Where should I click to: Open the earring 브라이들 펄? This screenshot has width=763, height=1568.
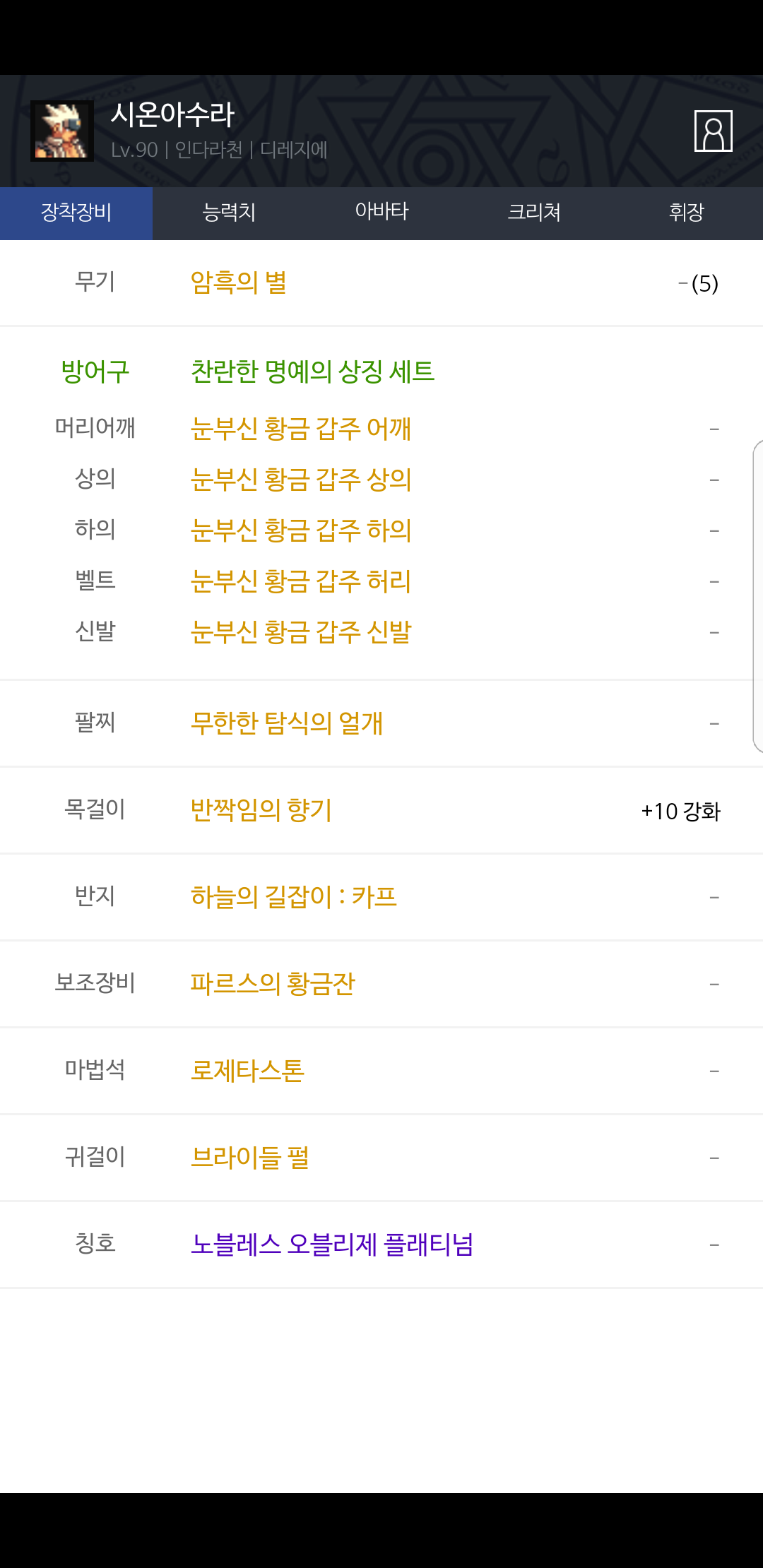click(250, 1158)
